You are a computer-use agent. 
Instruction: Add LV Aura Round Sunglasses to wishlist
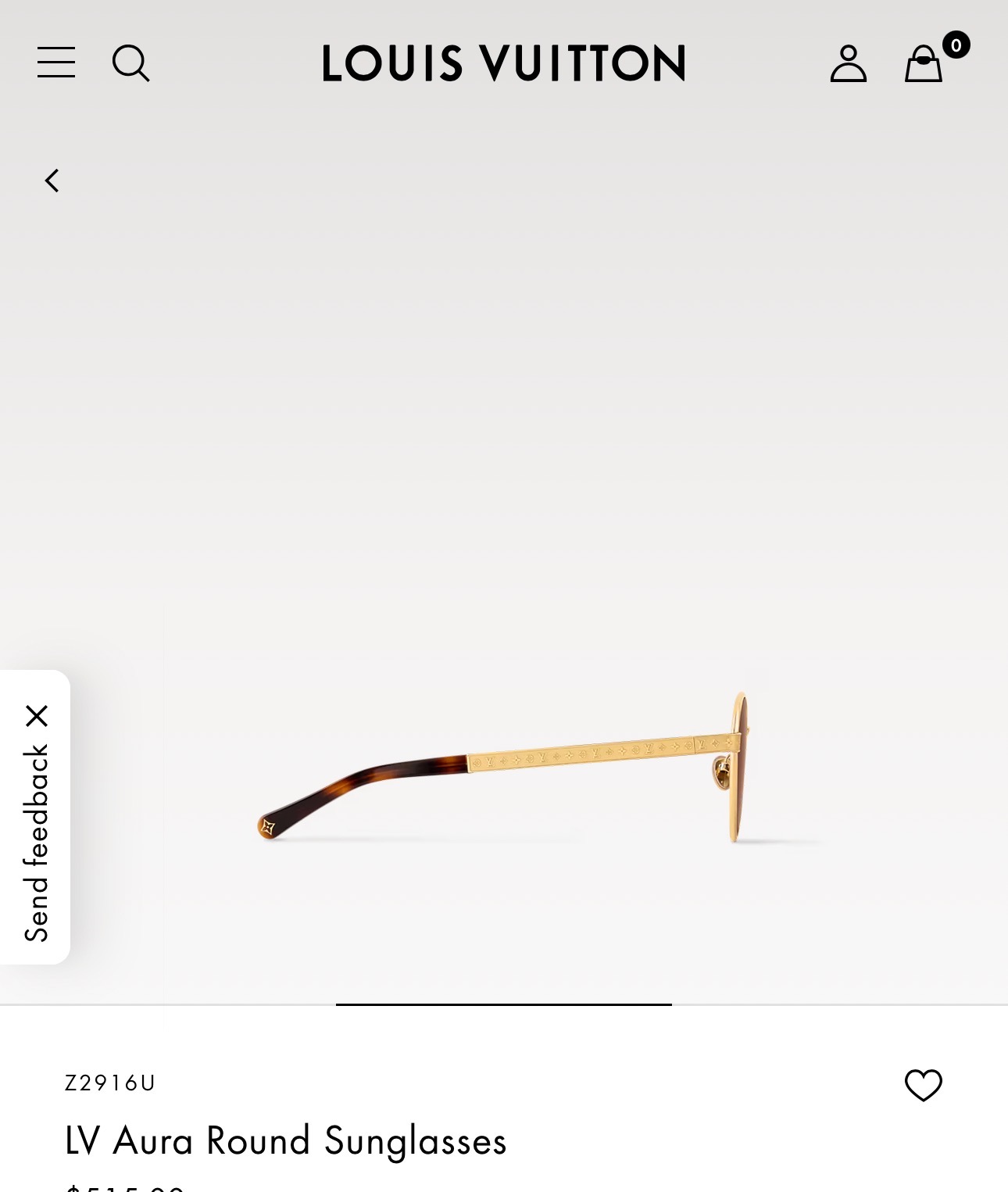923,1085
